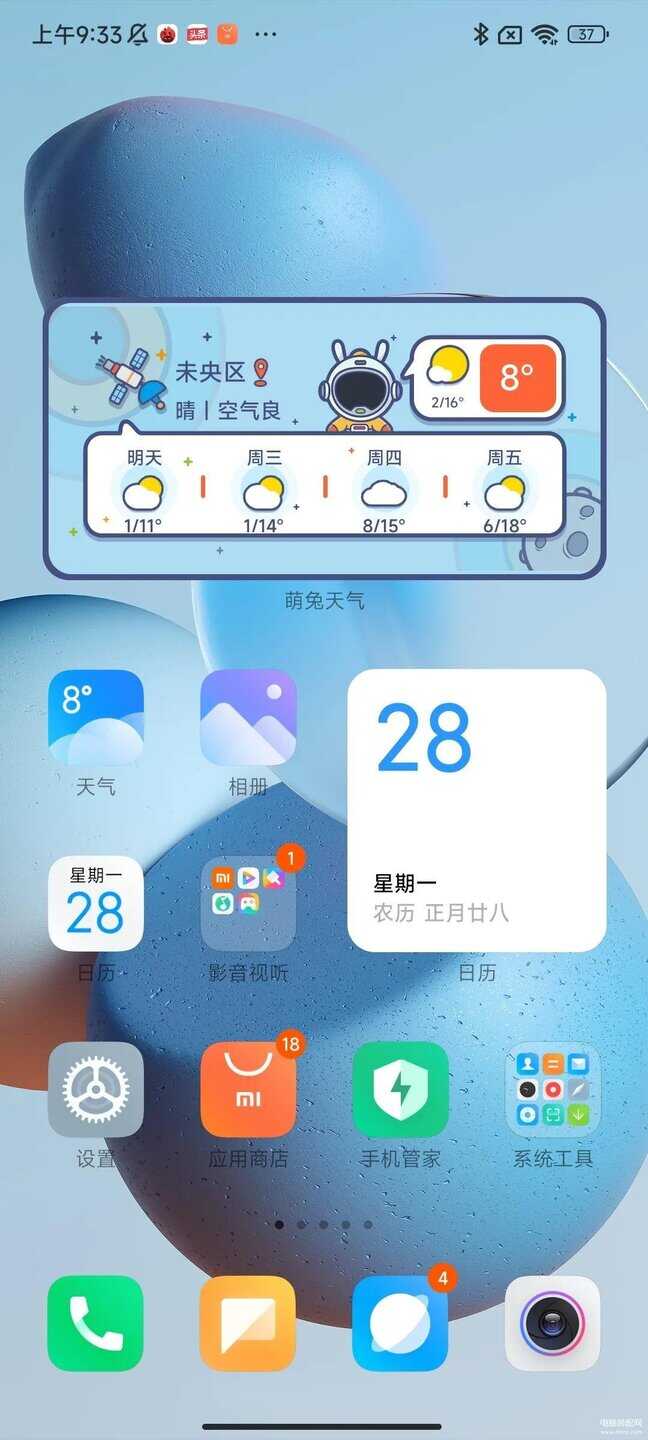648x1440 pixels.
Task: Open 手机管家 security app
Action: coord(400,1089)
